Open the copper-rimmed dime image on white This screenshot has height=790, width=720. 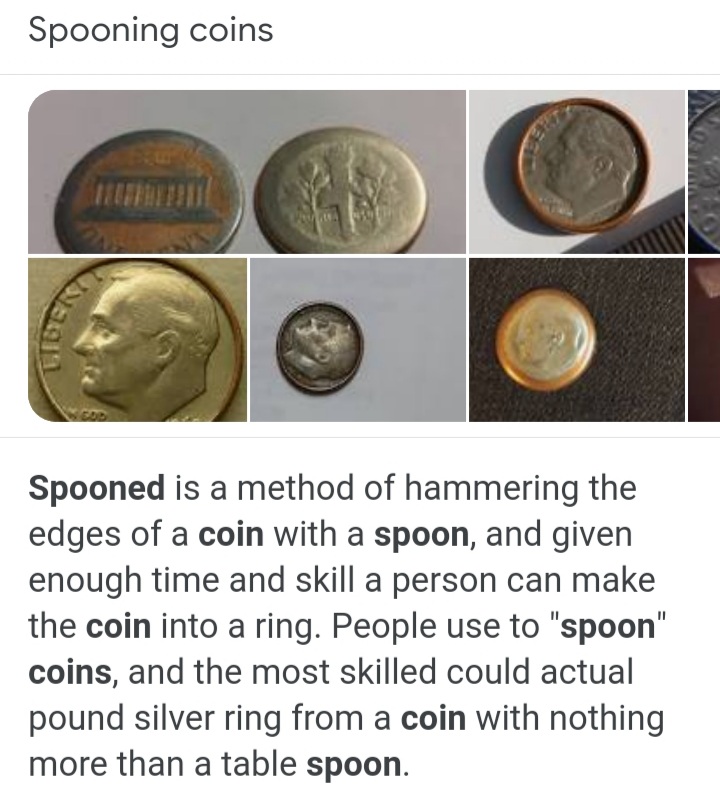(576, 171)
